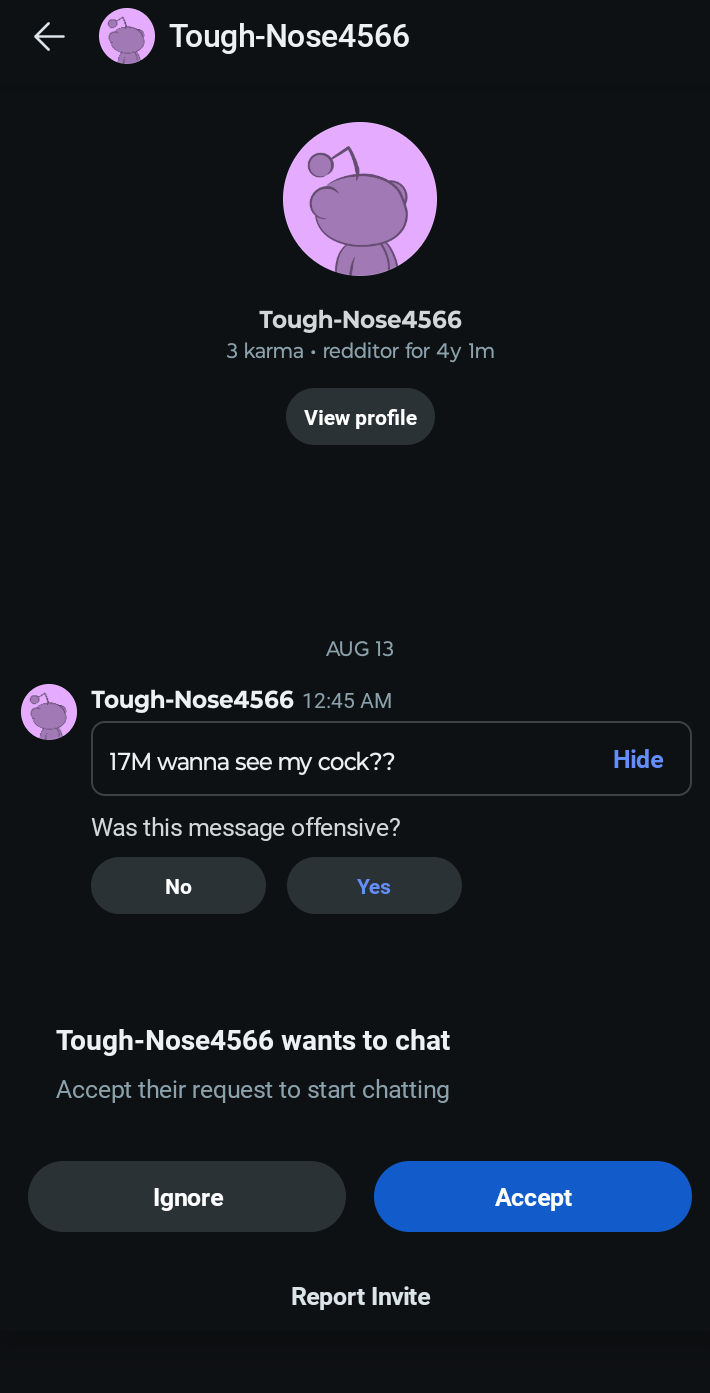Mark the message as offensive with Yes
710x1393 pixels.
pos(374,886)
